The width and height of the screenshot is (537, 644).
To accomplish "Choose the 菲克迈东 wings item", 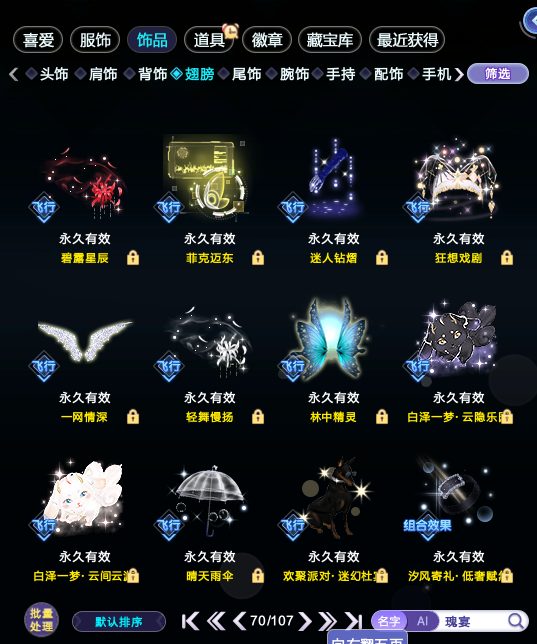I will click(x=210, y=183).
